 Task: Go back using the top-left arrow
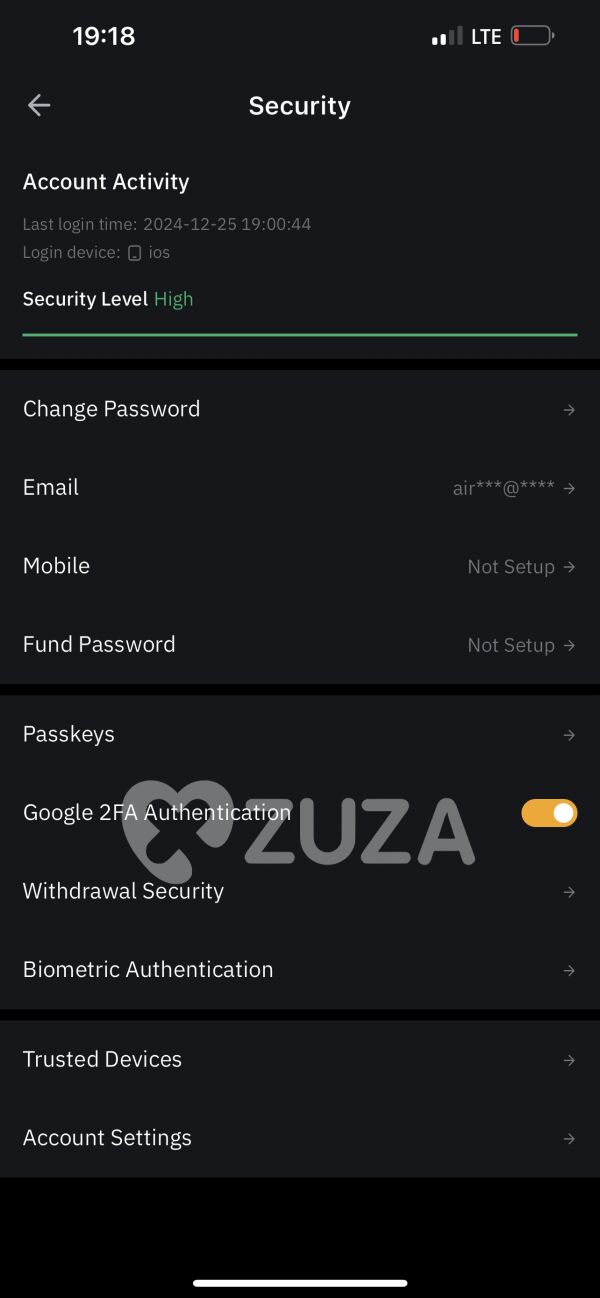click(x=39, y=105)
